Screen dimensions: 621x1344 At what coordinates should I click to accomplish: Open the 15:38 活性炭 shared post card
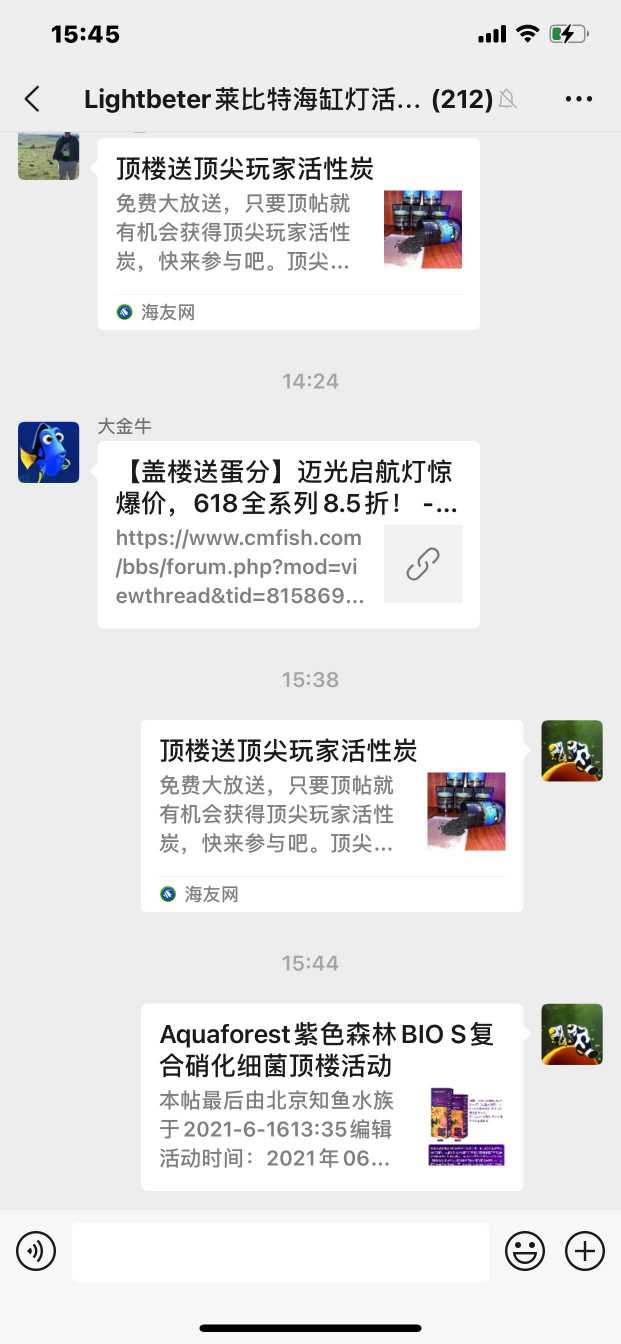(x=331, y=815)
